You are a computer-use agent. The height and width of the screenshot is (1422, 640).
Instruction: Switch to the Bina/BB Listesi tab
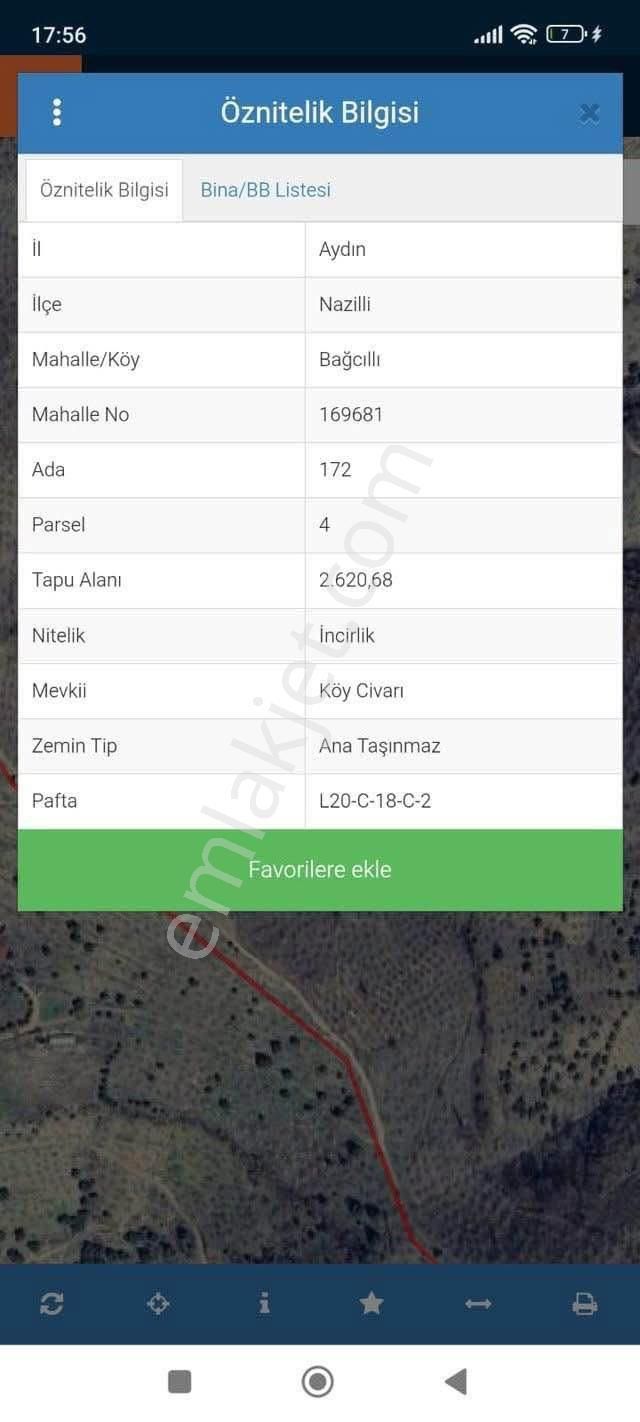point(265,190)
